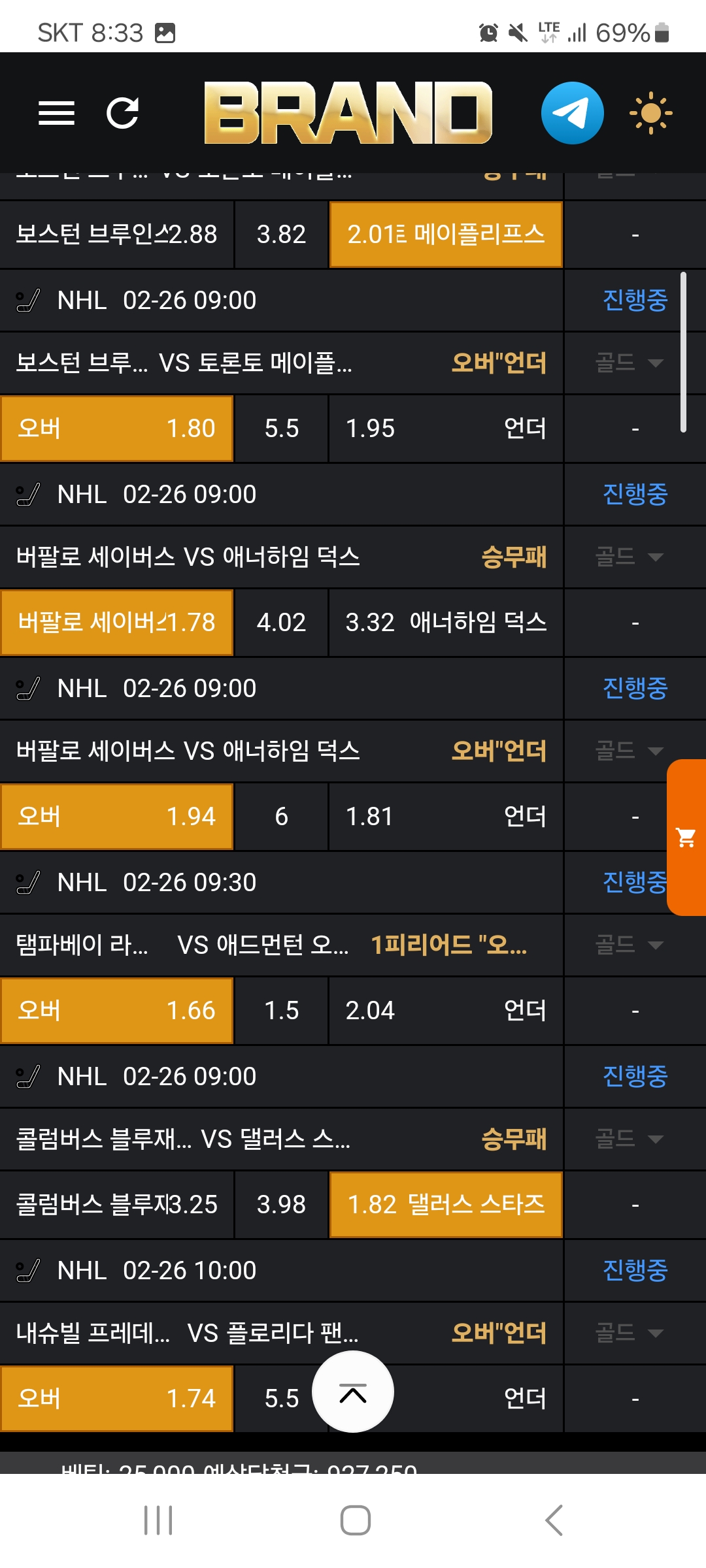Image resolution: width=706 pixels, height=1568 pixels.
Task: Pick 오버 1.80 for Boston vs Toronto
Action: pos(116,429)
